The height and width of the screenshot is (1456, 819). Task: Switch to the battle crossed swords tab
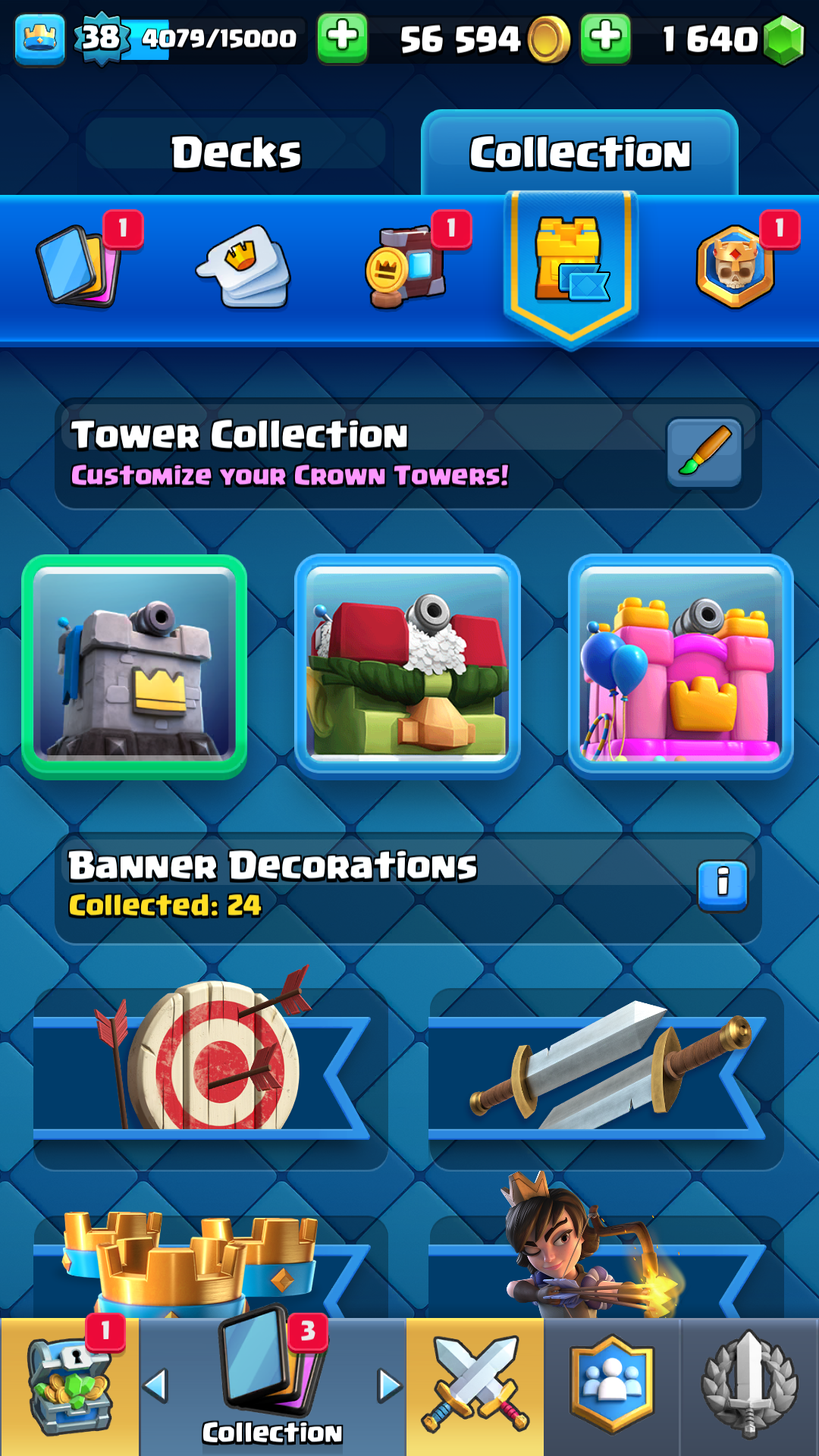(x=475, y=1387)
